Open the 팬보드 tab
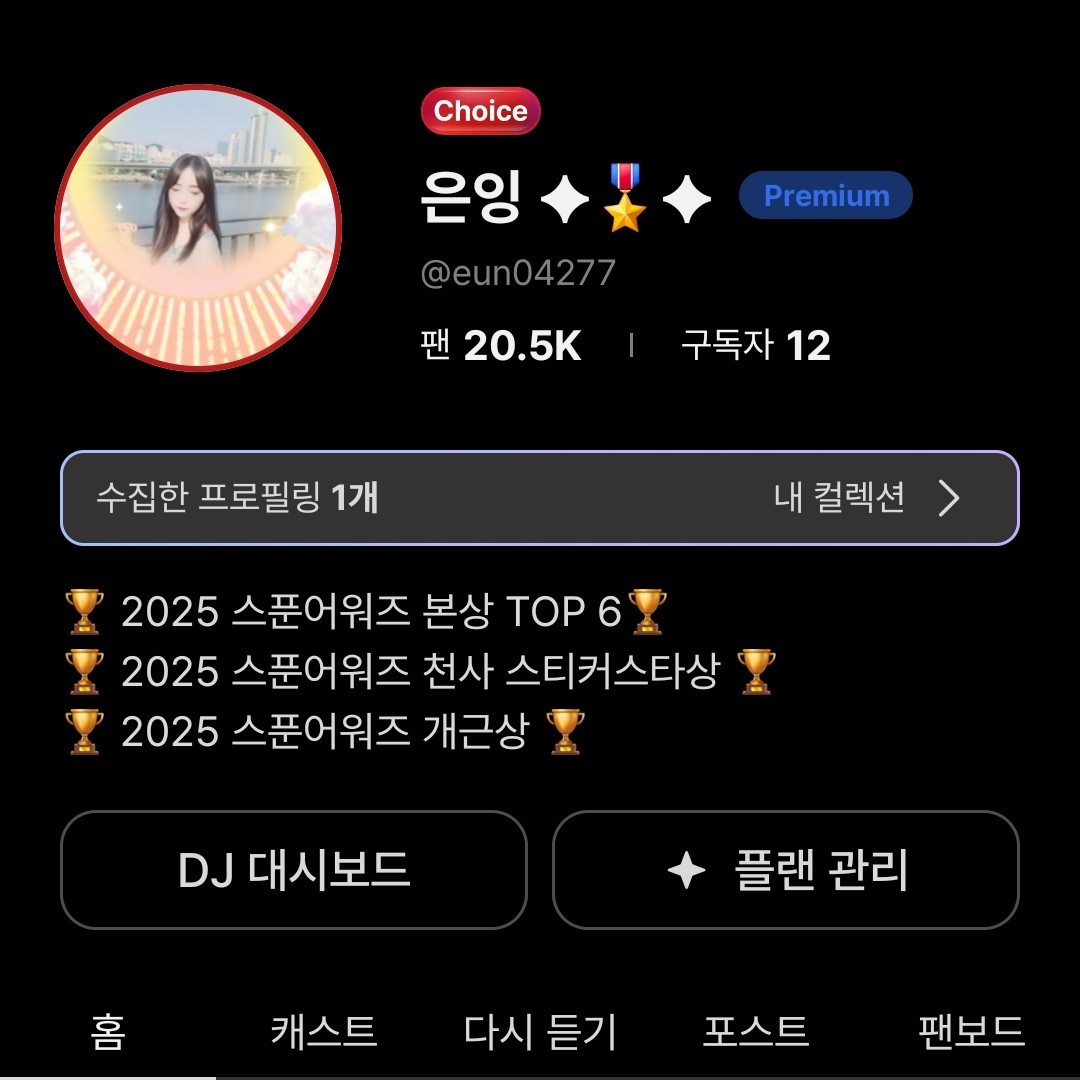The image size is (1080, 1080). 970,1032
